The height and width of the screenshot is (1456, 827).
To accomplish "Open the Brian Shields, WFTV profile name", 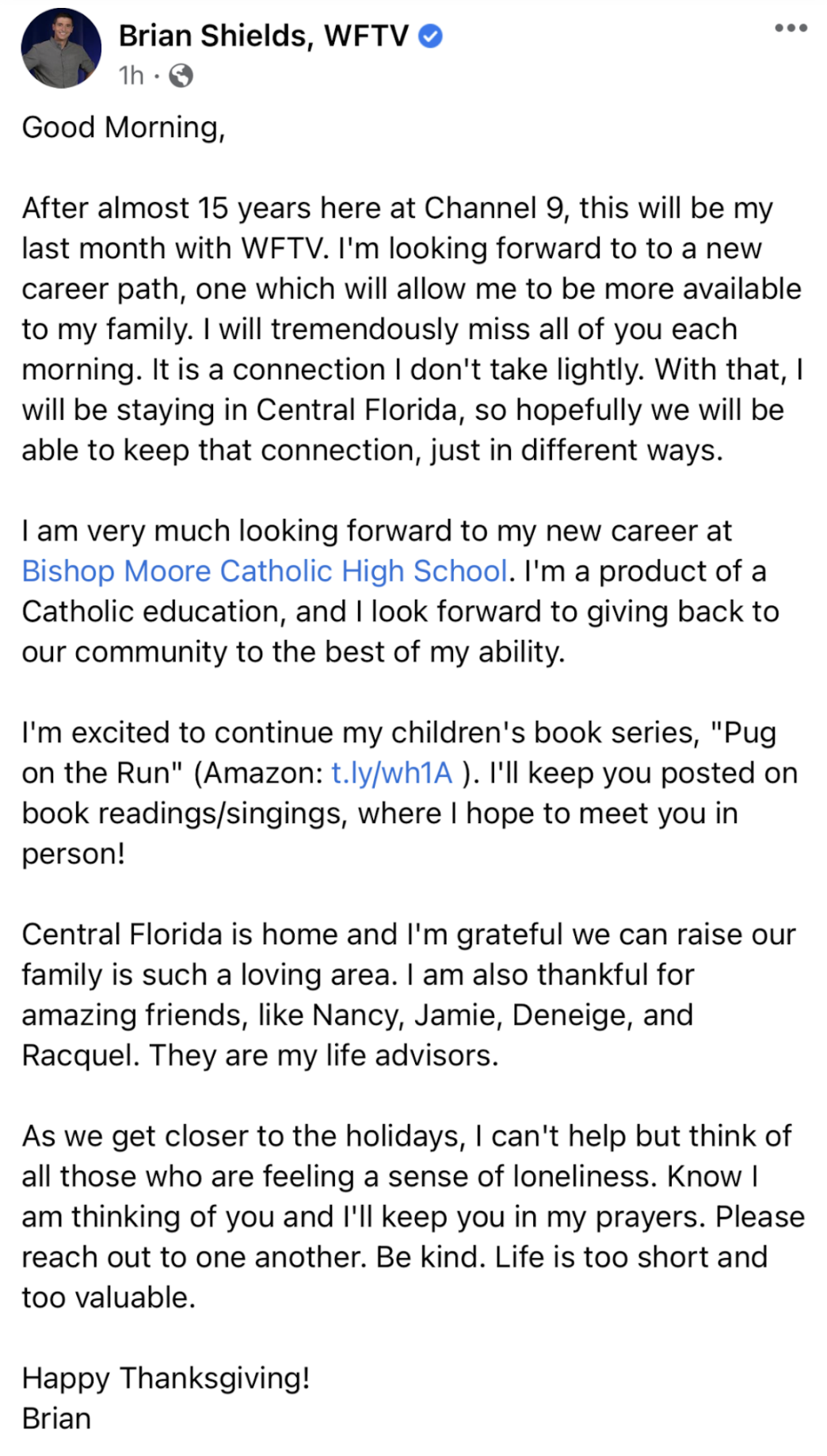I will click(263, 36).
